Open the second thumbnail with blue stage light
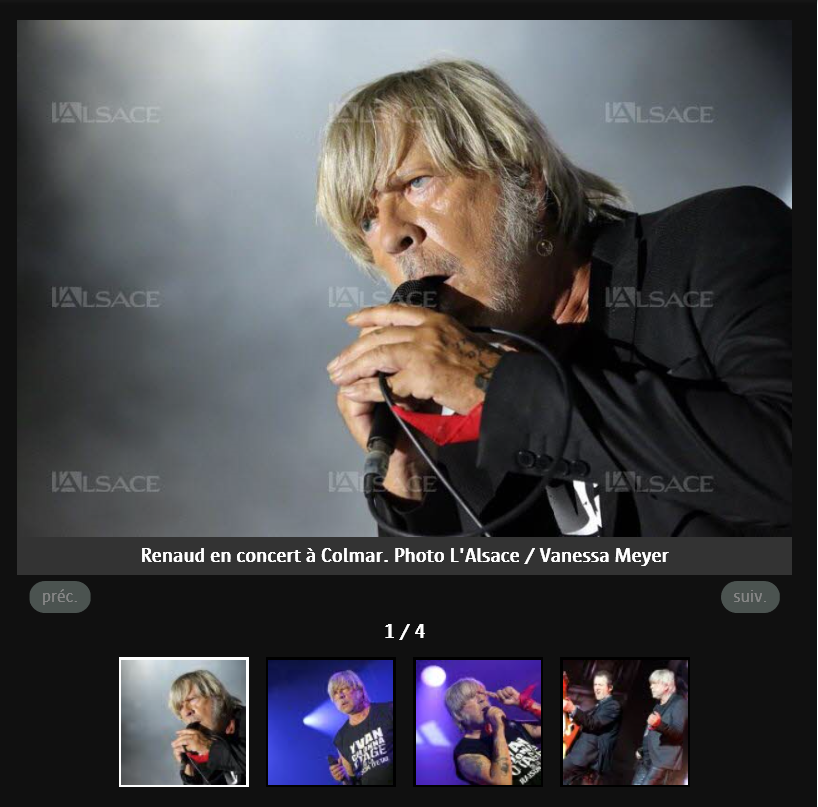 (331, 722)
